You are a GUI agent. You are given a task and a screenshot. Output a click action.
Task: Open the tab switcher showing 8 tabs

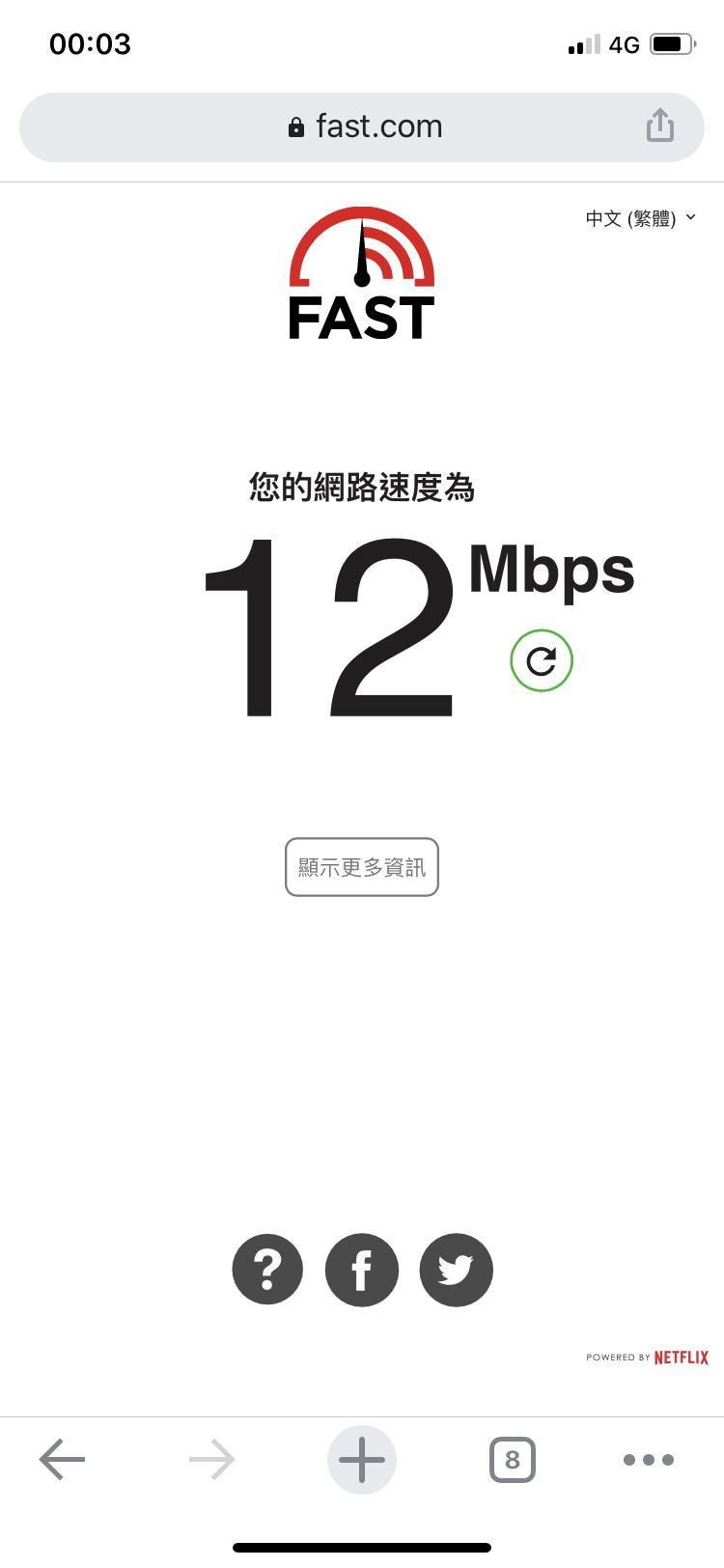coord(512,1459)
